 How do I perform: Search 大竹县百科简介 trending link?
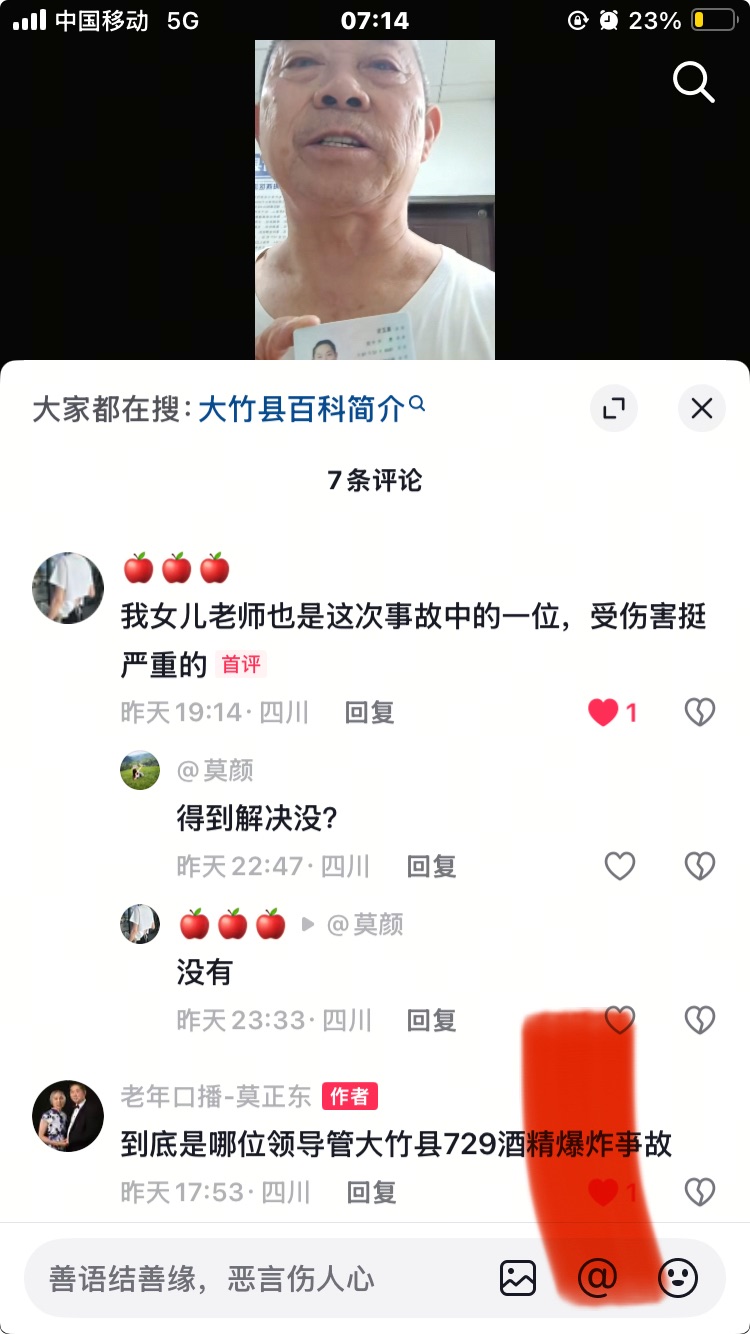click(x=301, y=409)
